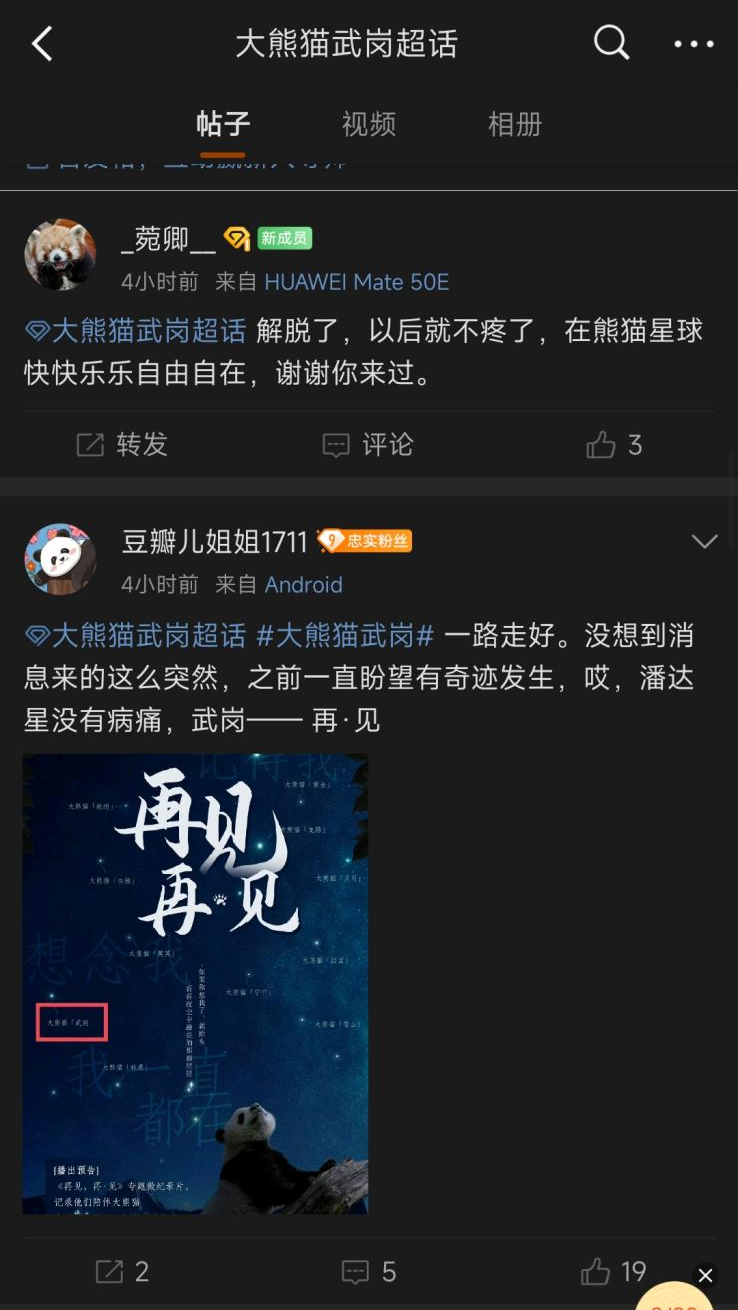Like 豆瓣儿姐姐1711's post
This screenshot has height=1310, width=738.
pos(613,1271)
